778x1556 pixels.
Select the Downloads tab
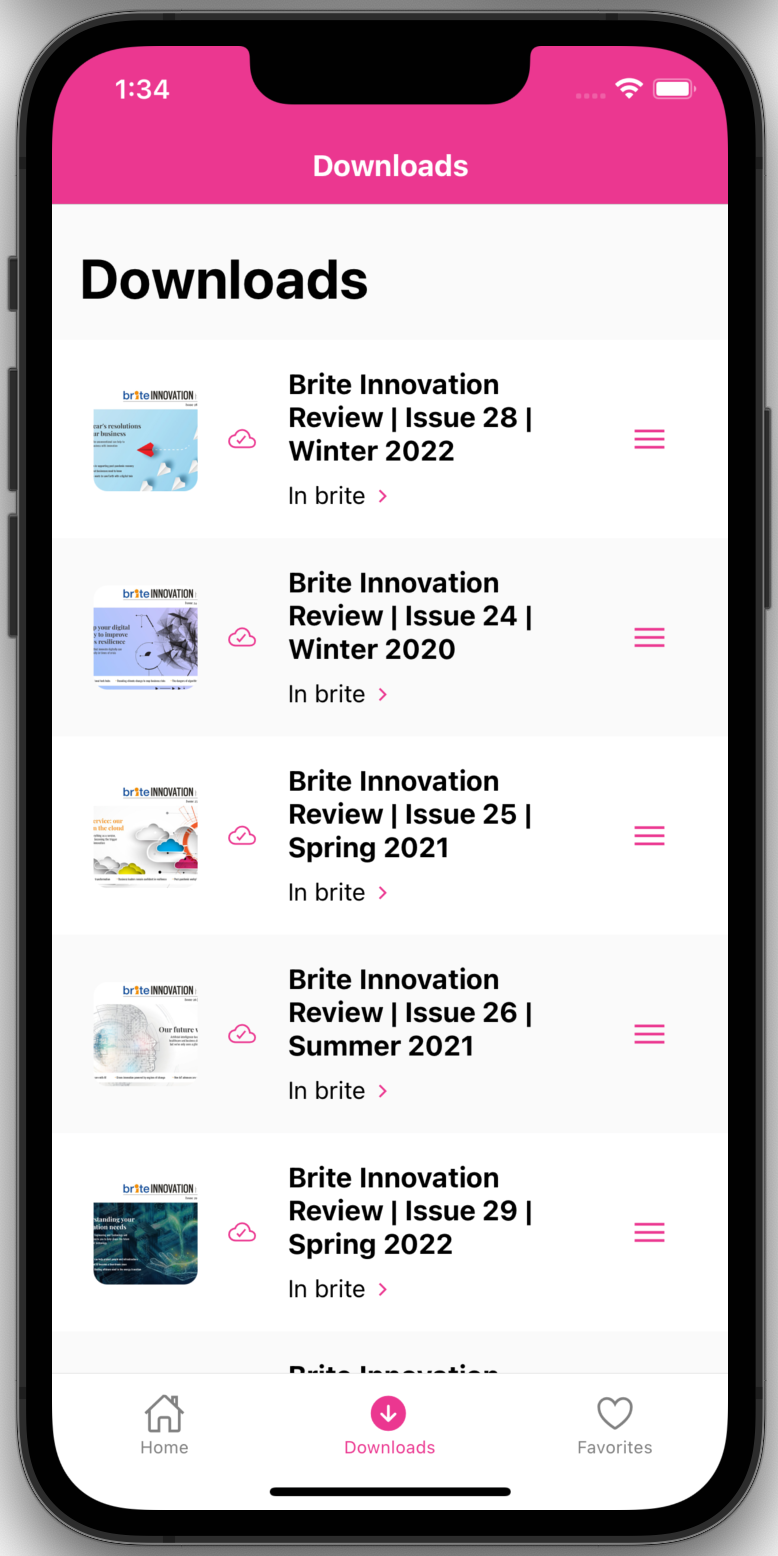click(x=389, y=1425)
